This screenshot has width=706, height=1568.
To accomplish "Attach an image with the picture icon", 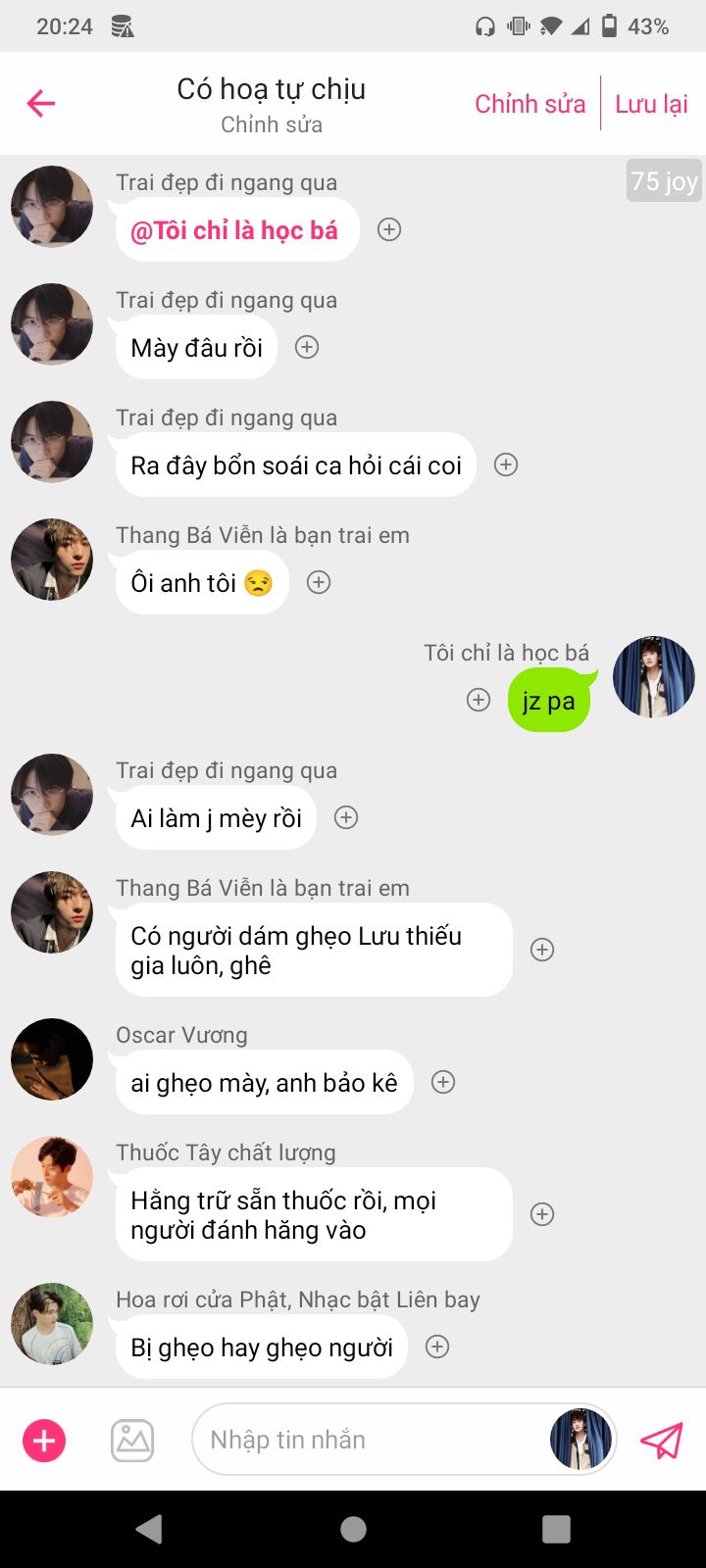I will tap(132, 1441).
